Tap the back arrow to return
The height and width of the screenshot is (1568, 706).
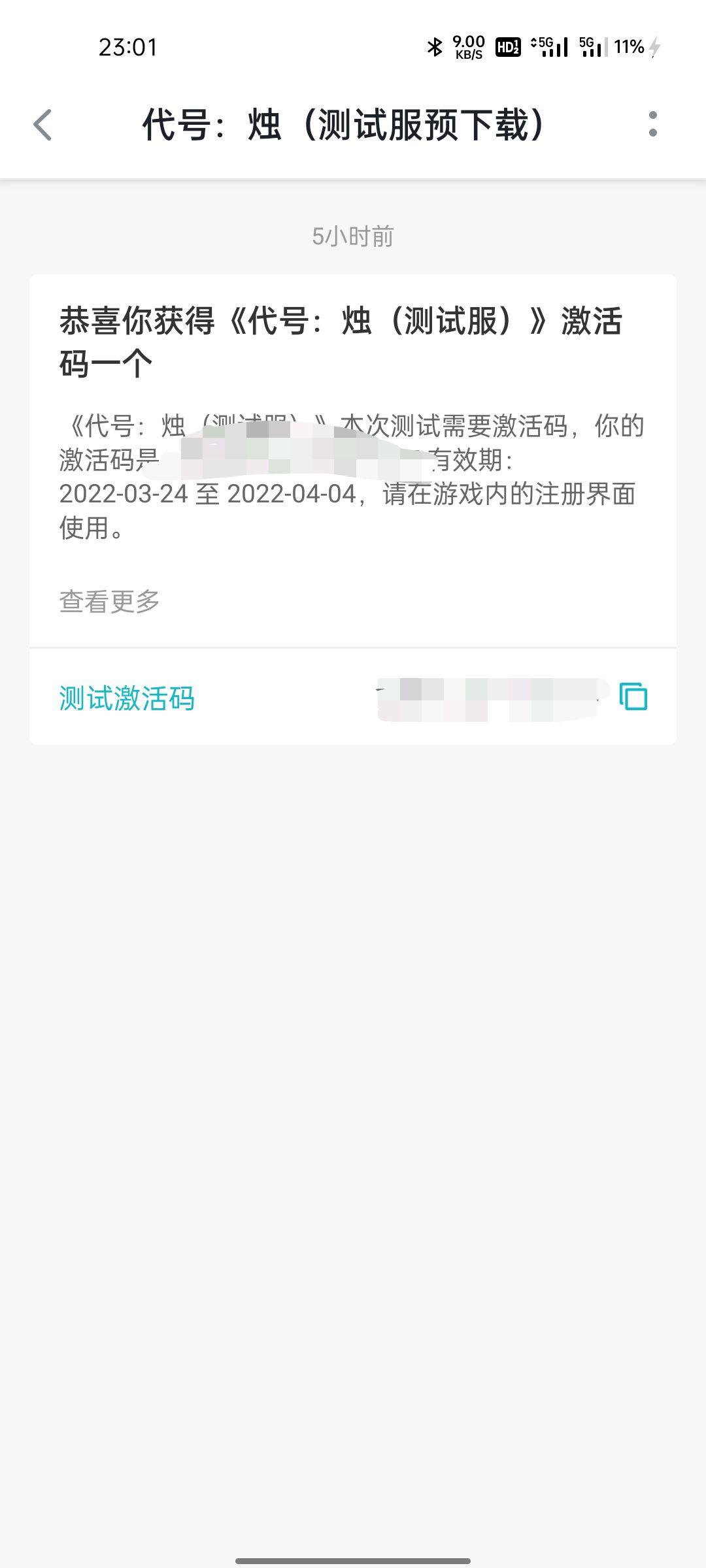(x=43, y=125)
